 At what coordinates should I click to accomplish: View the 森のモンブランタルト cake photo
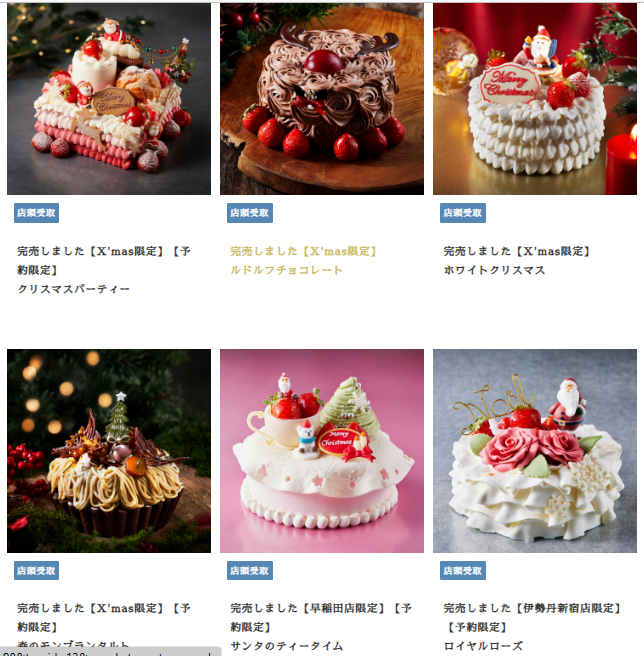click(x=108, y=450)
